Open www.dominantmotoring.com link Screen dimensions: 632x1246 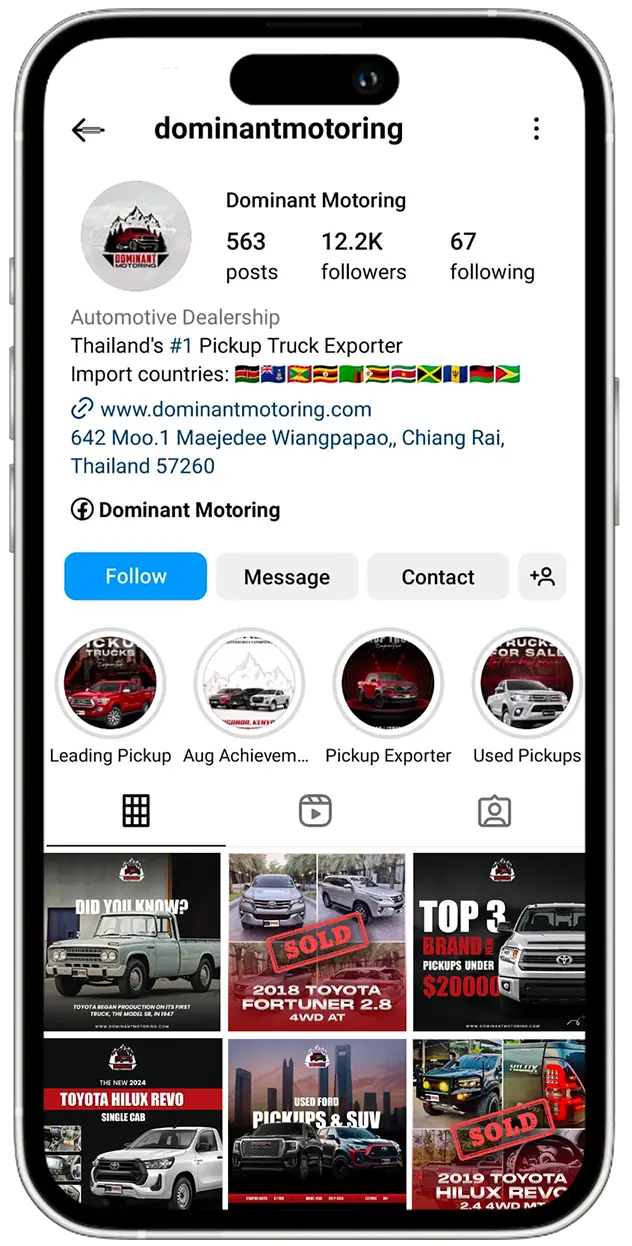click(x=235, y=409)
